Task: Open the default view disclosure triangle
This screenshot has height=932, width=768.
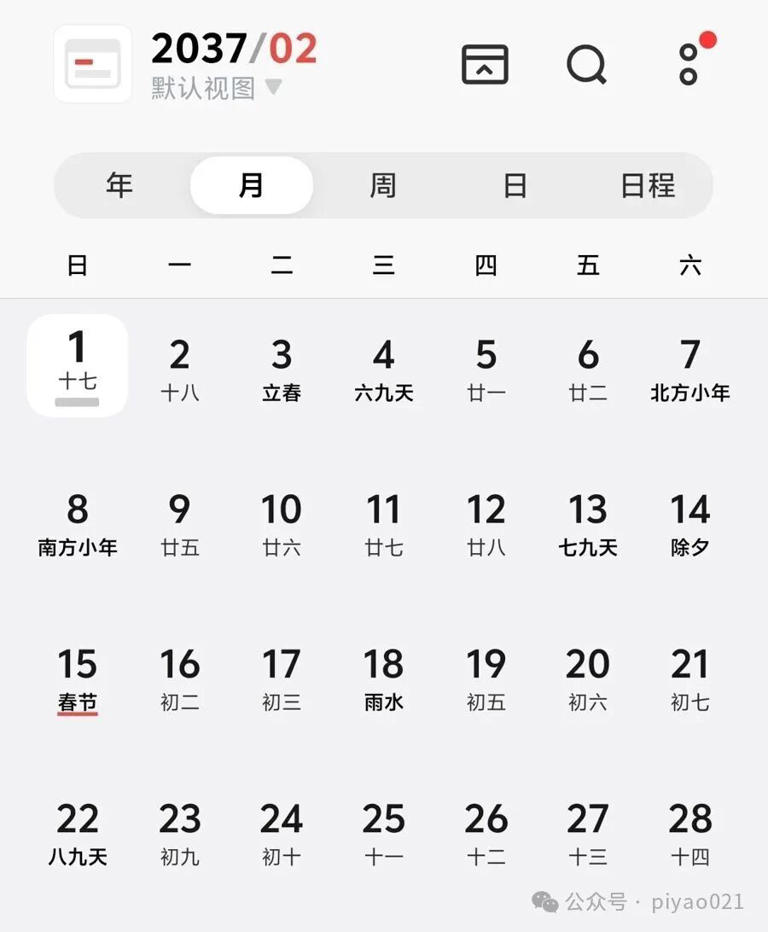Action: [x=271, y=88]
